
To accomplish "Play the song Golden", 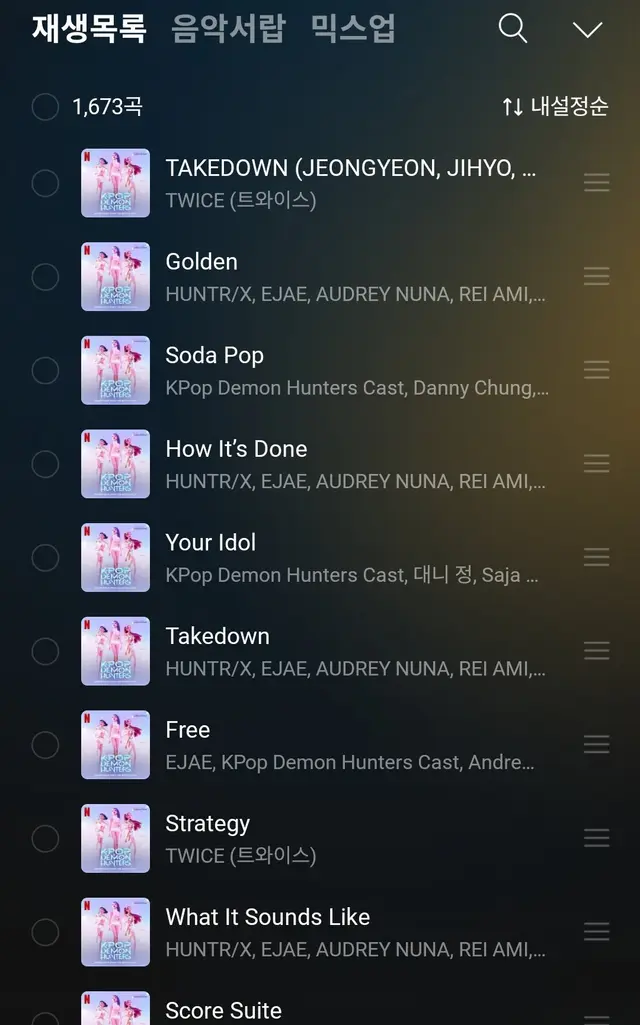I will [350, 276].
